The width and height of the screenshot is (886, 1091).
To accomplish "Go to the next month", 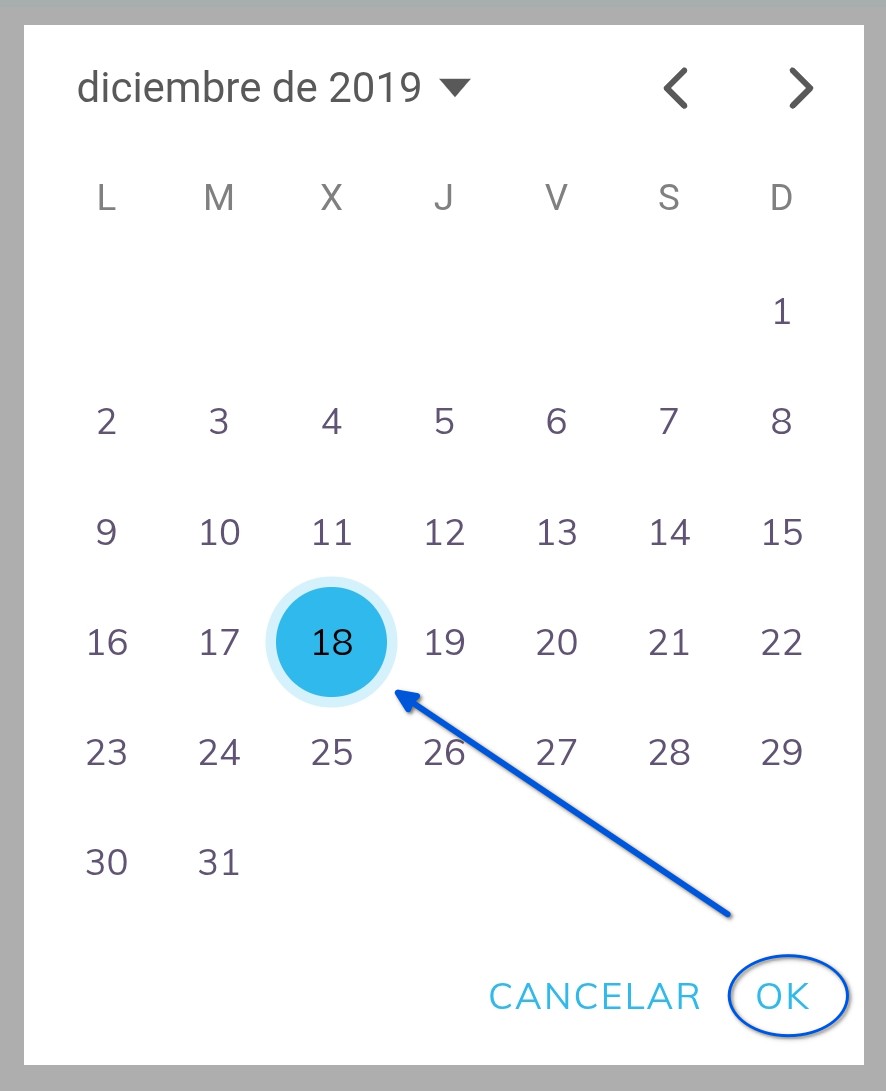I will [800, 88].
